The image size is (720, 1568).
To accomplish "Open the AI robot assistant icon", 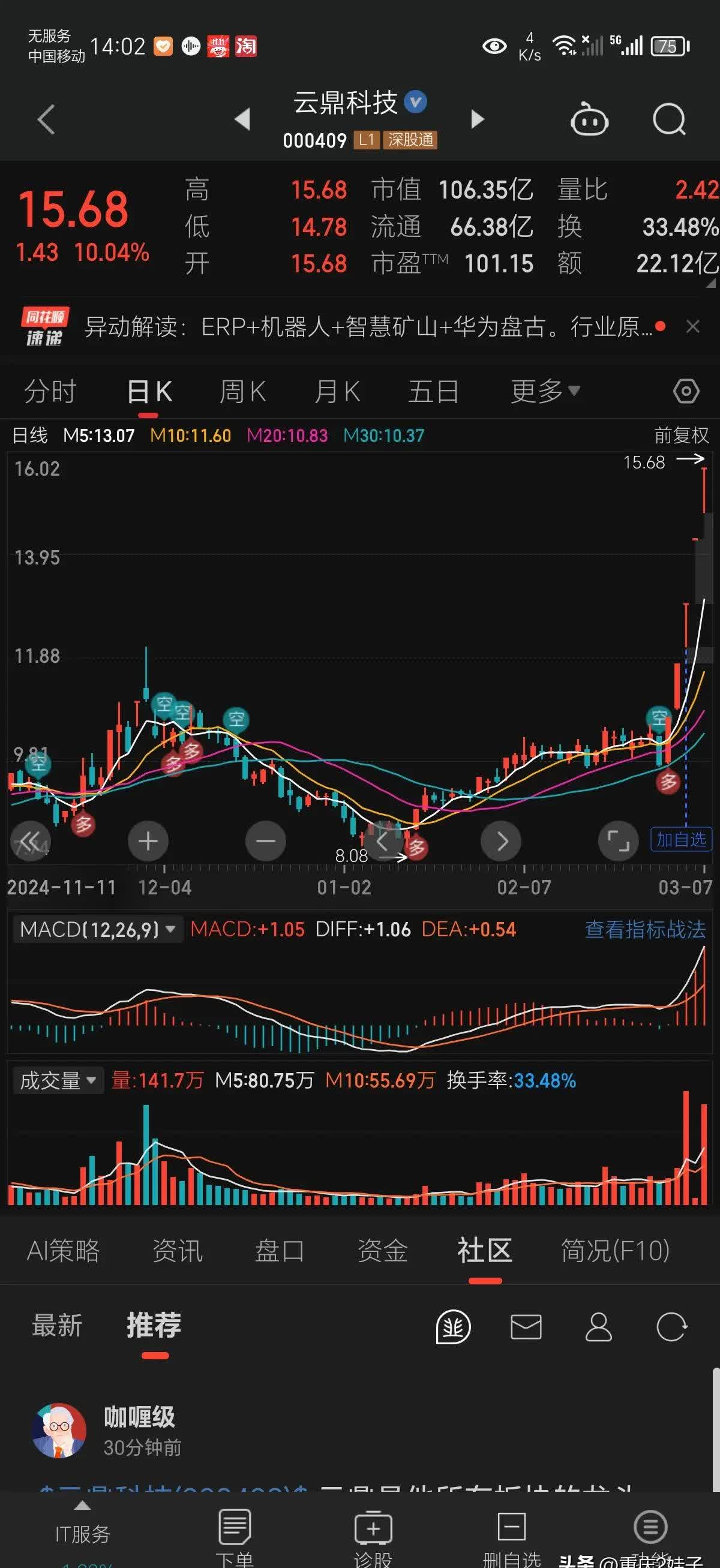I will 589,119.
